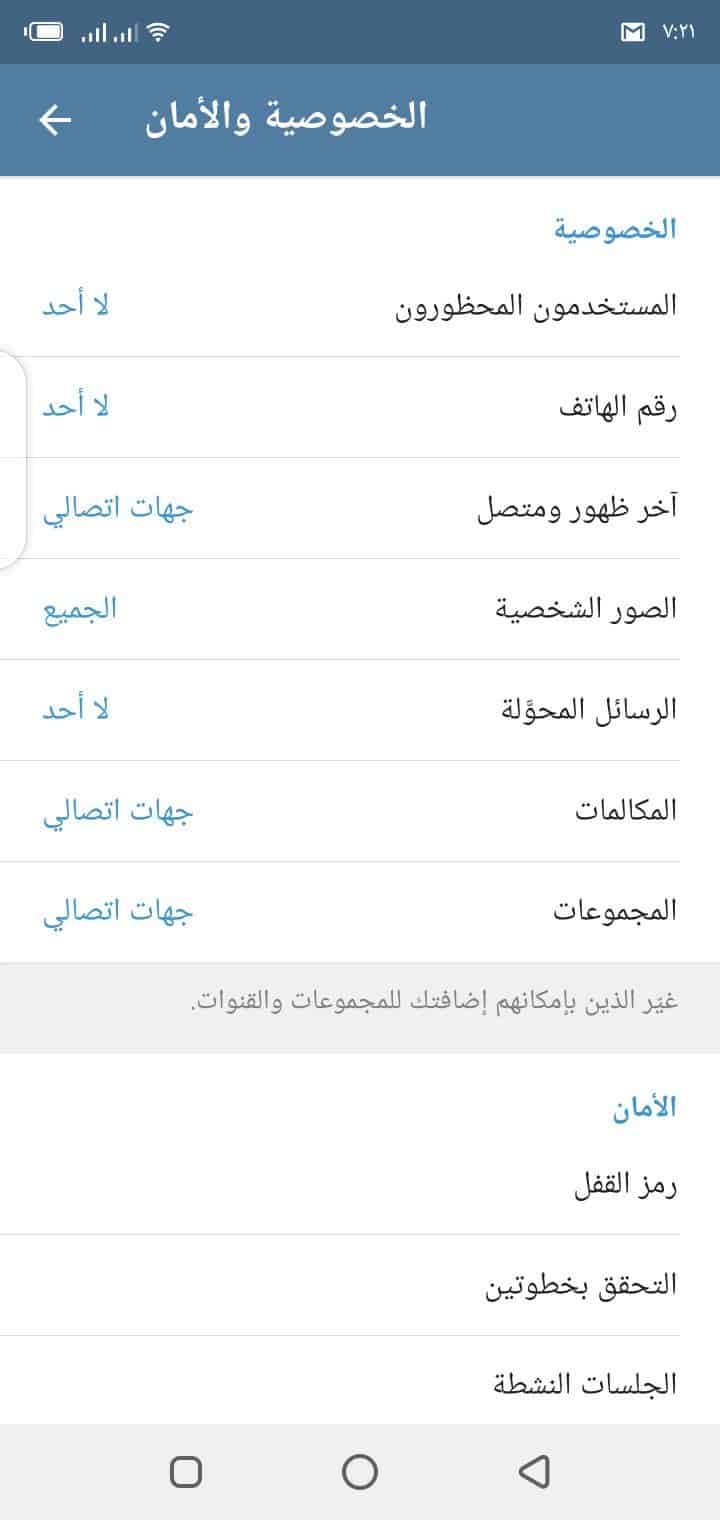Tap the system home button
Viewport: 720px width, 1520px height.
(x=360, y=1472)
